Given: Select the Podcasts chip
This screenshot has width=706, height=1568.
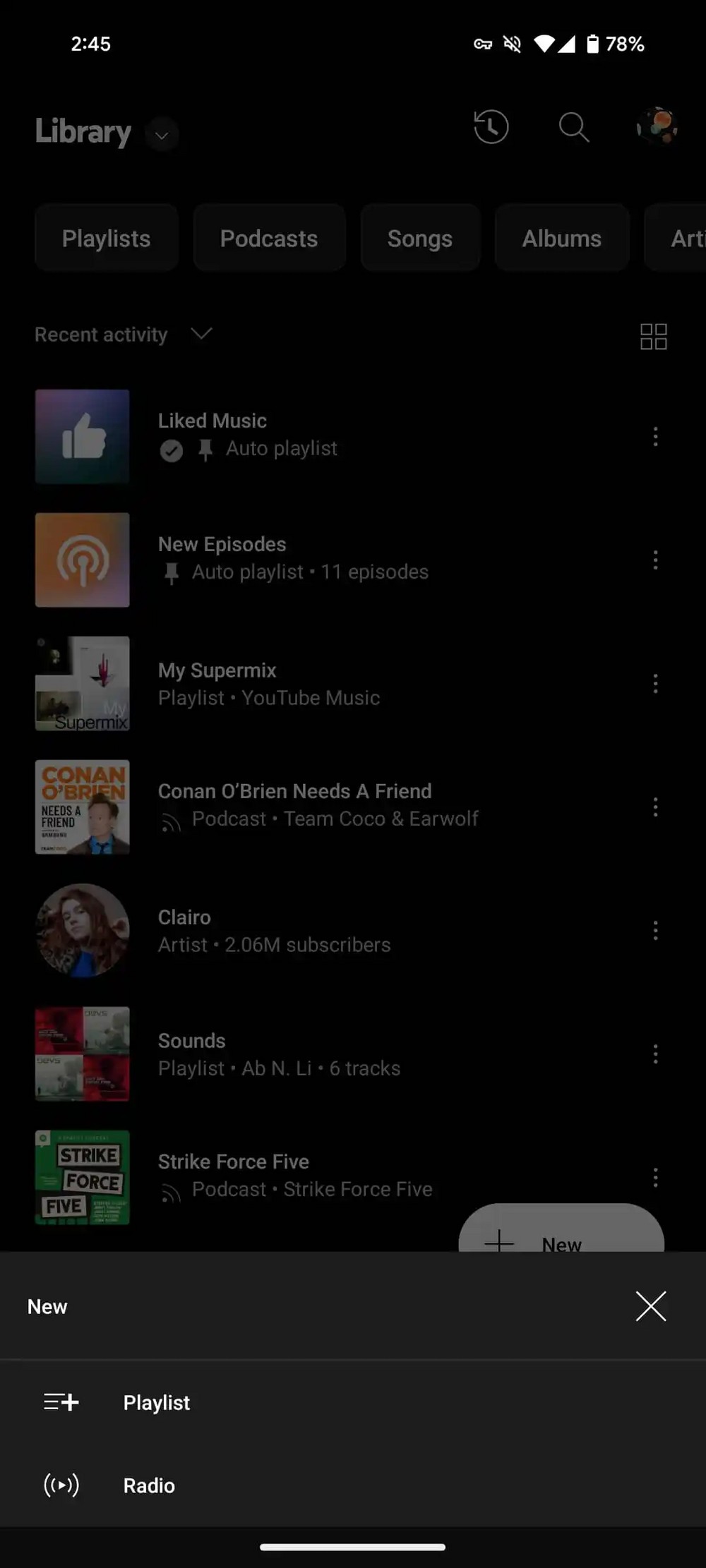Looking at the screenshot, I should tap(269, 239).
